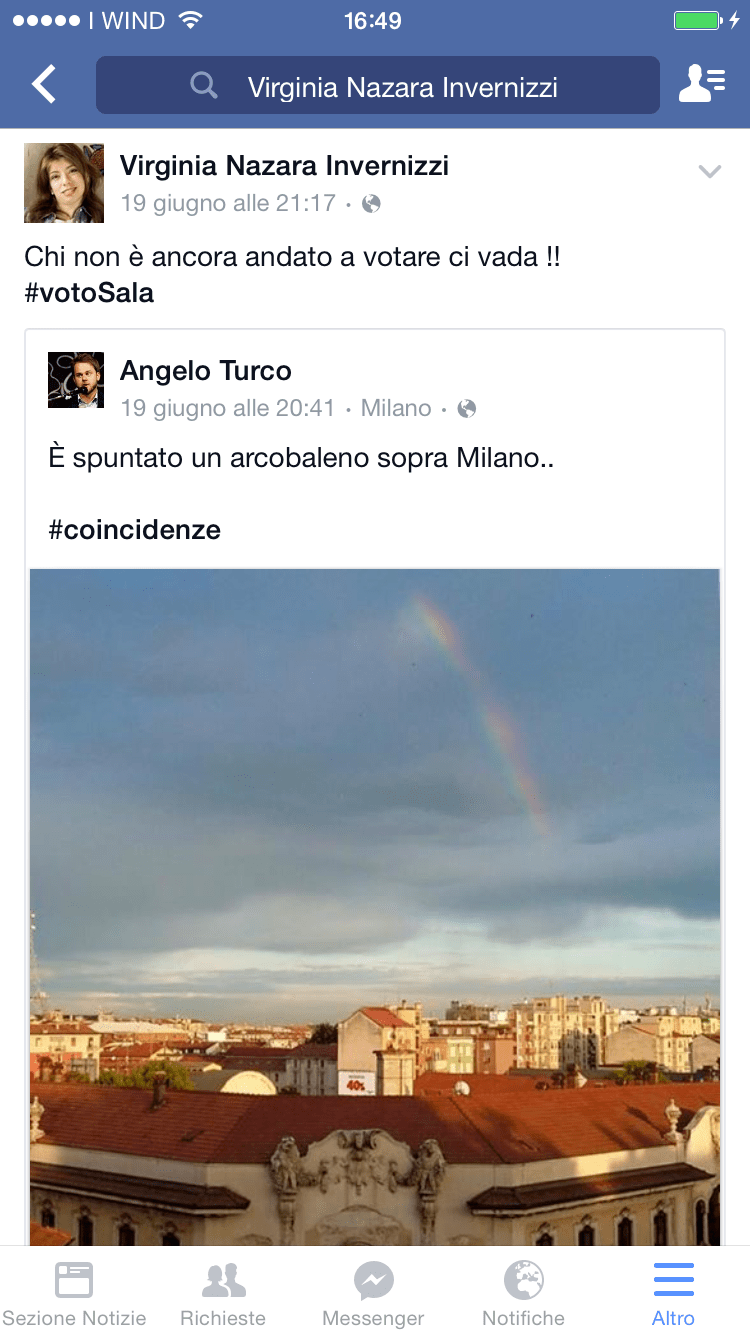Viewport: 750px width, 1334px height.
Task: Switch to the Sezione Notizie tab
Action: [x=74, y=1292]
